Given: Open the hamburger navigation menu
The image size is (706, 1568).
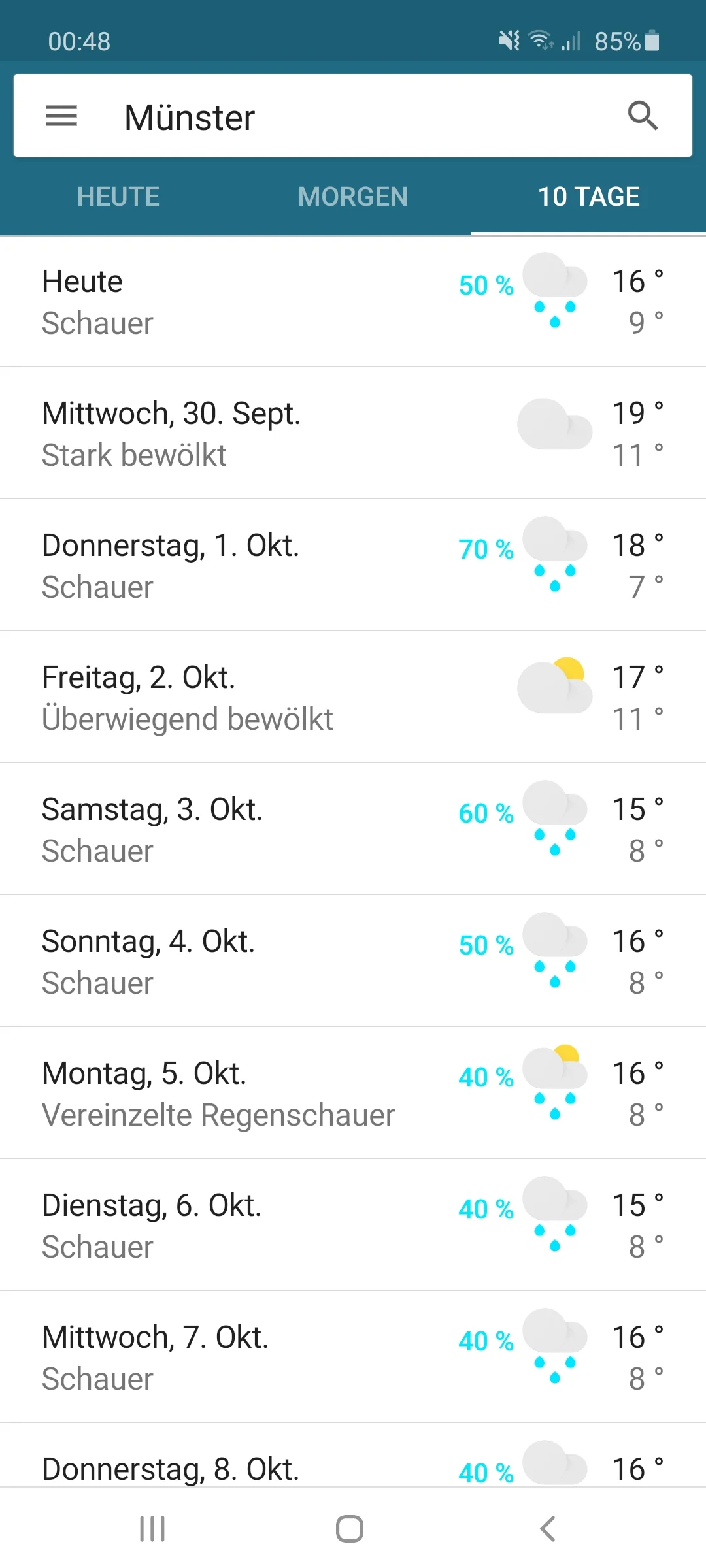Looking at the screenshot, I should coord(61,116).
